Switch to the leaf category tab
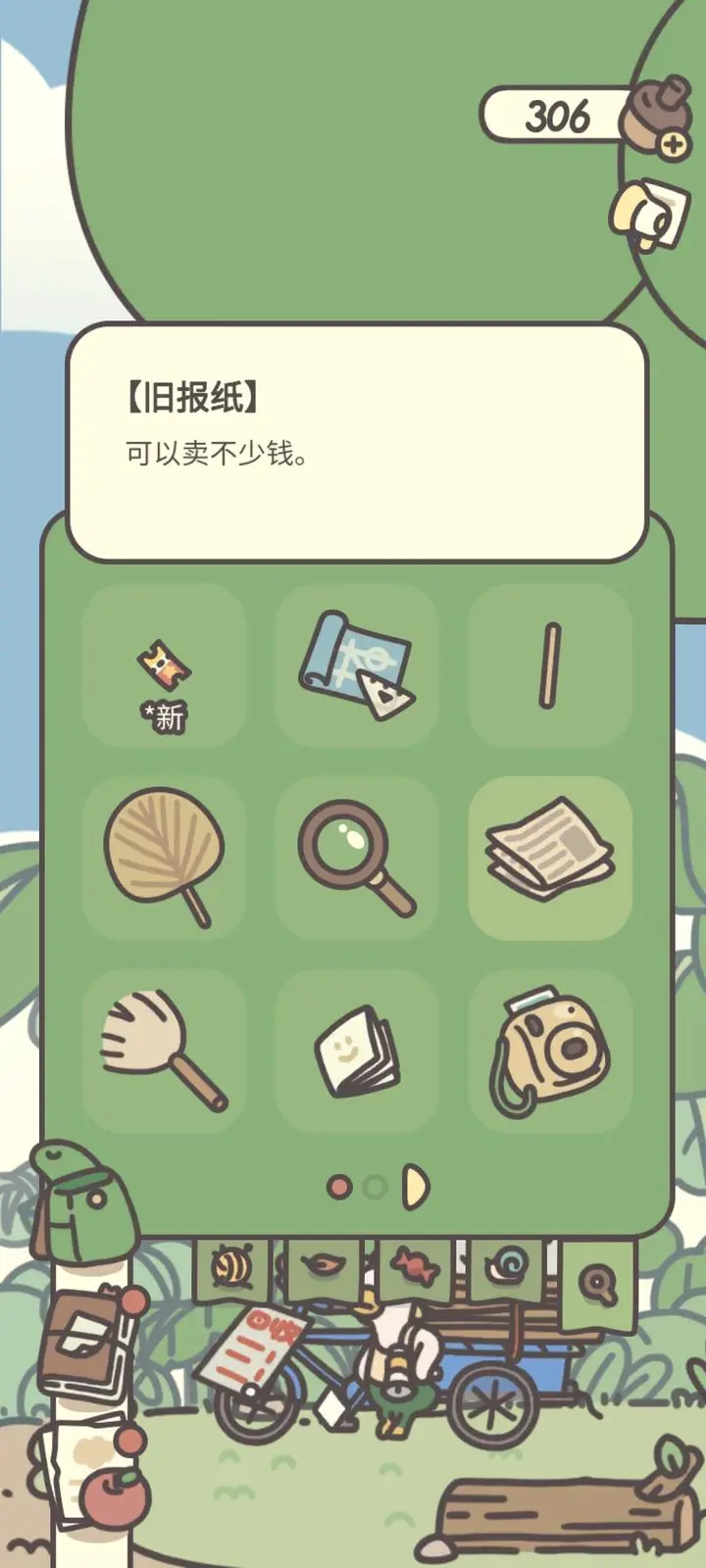This screenshot has height=1568, width=706. (x=320, y=1267)
